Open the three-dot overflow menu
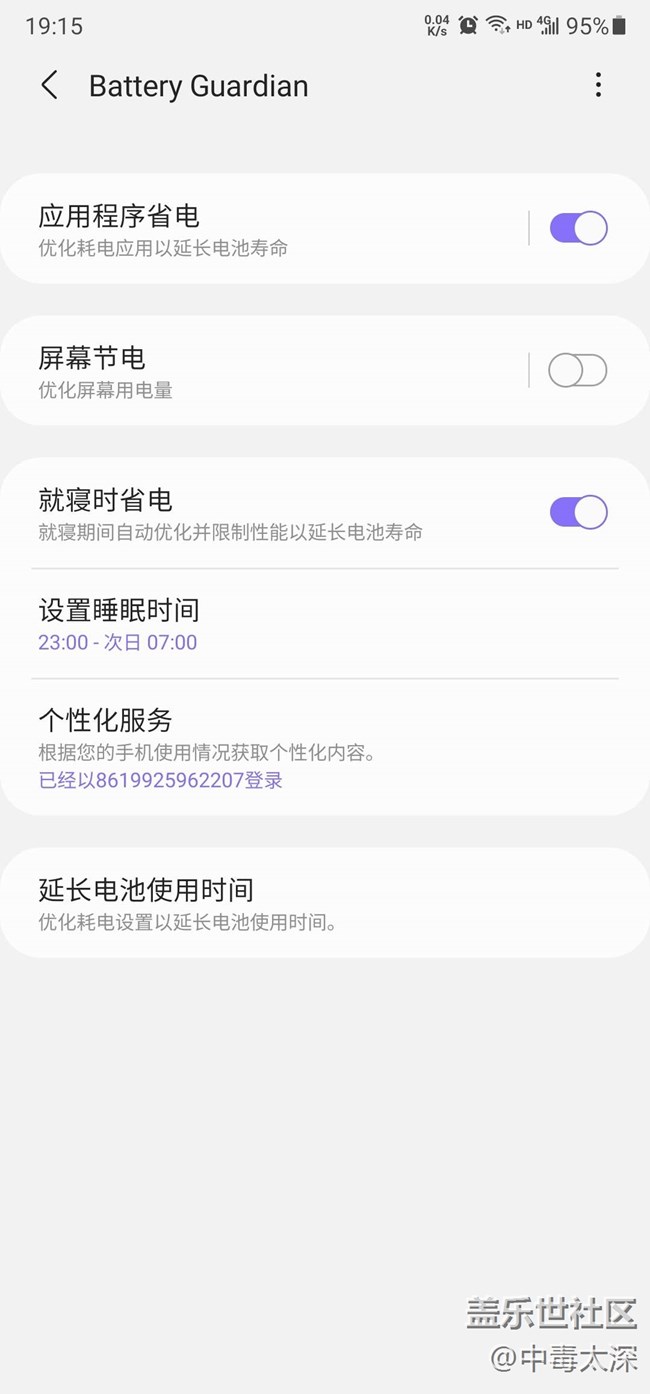Screen dimensions: 650x1394 [598, 86]
